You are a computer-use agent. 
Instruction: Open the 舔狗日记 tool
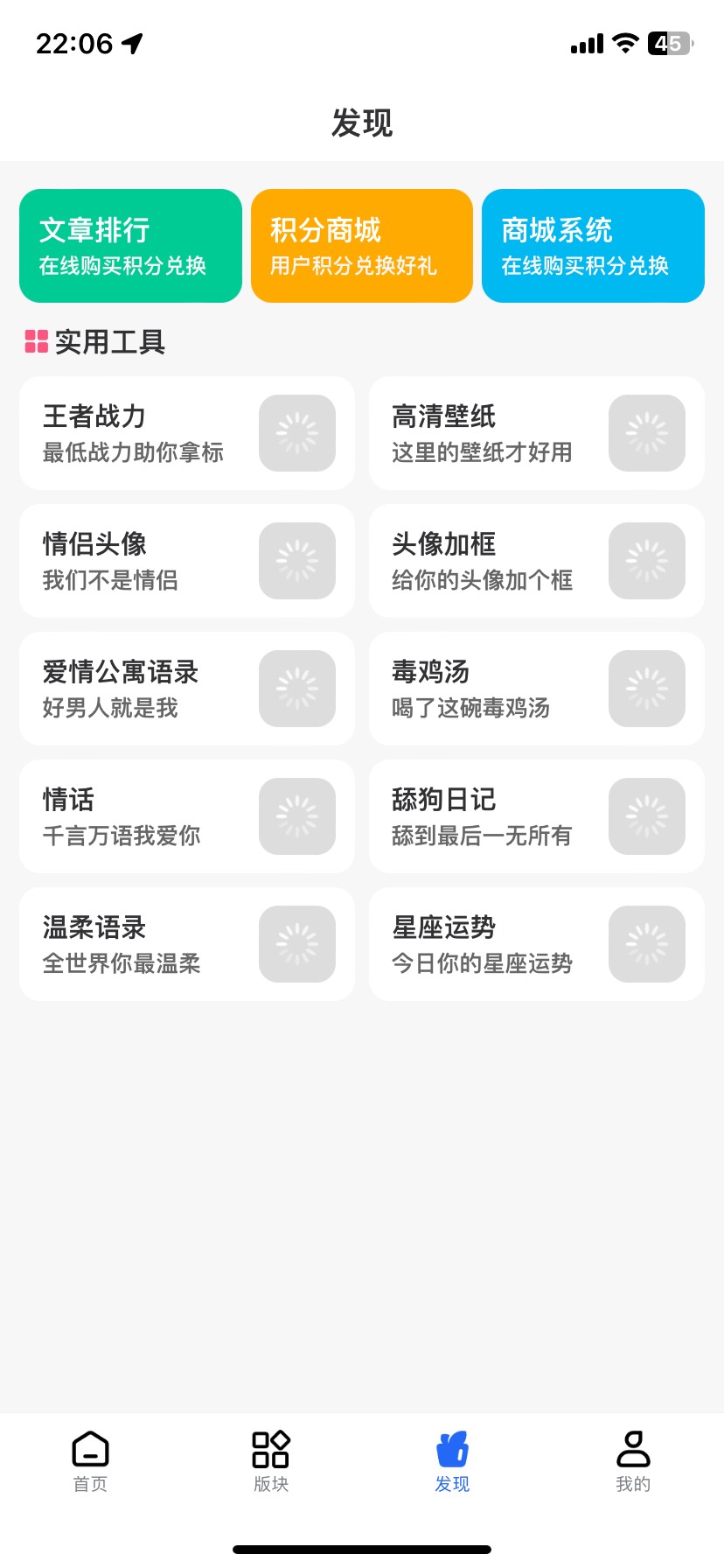pos(536,816)
